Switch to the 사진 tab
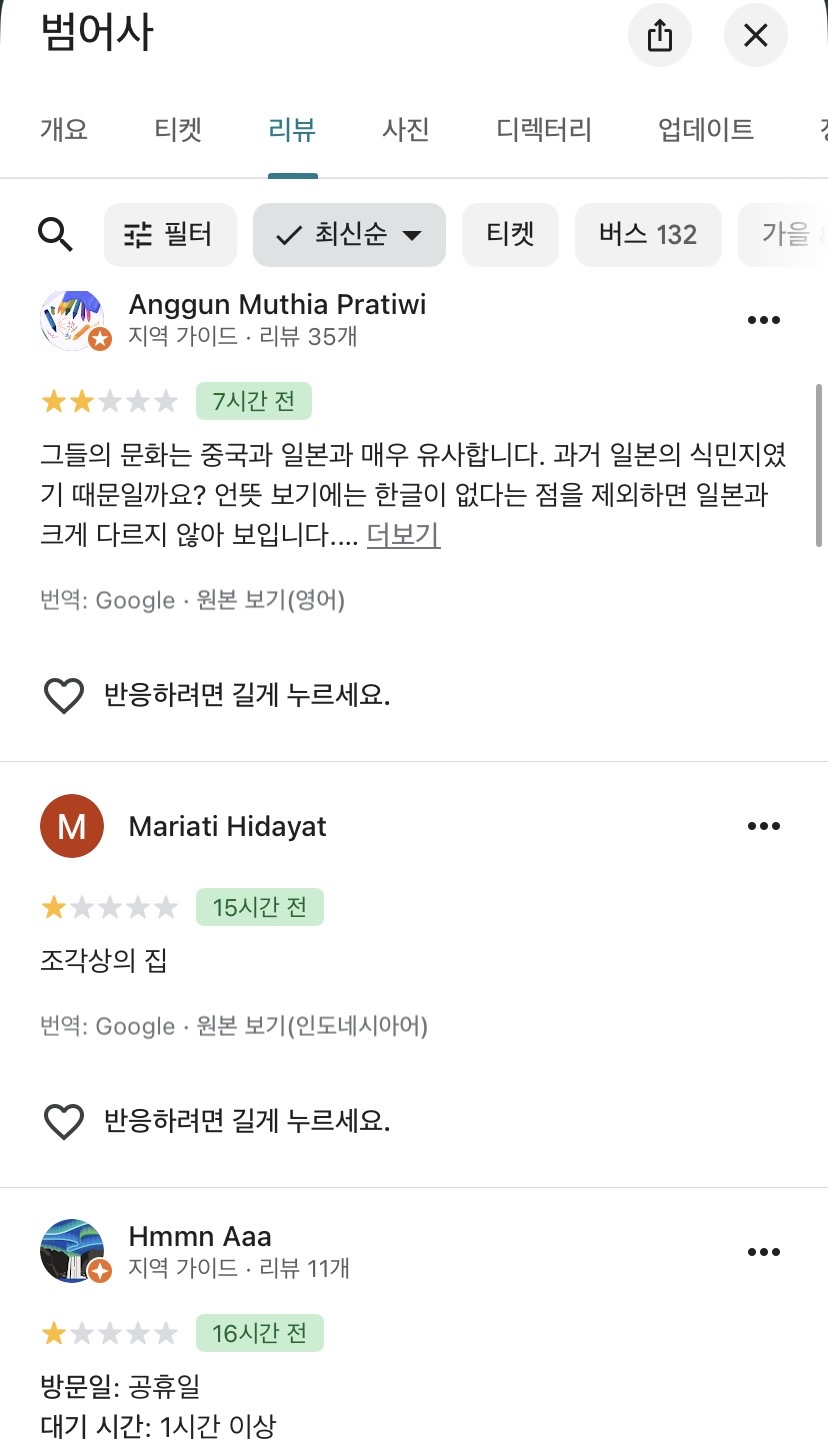The image size is (828, 1443). point(405,129)
